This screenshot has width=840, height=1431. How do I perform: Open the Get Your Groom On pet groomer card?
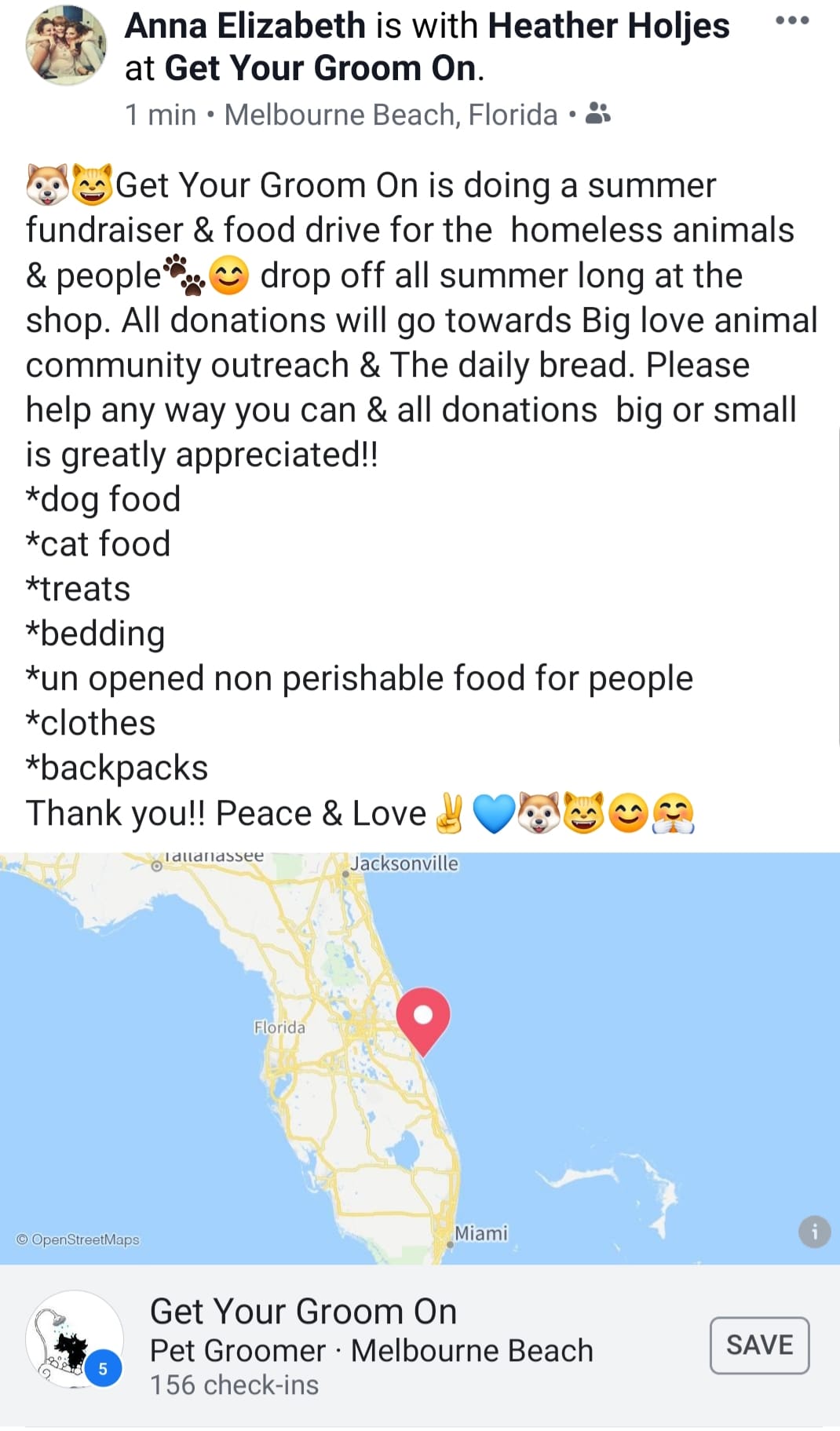[371, 1345]
